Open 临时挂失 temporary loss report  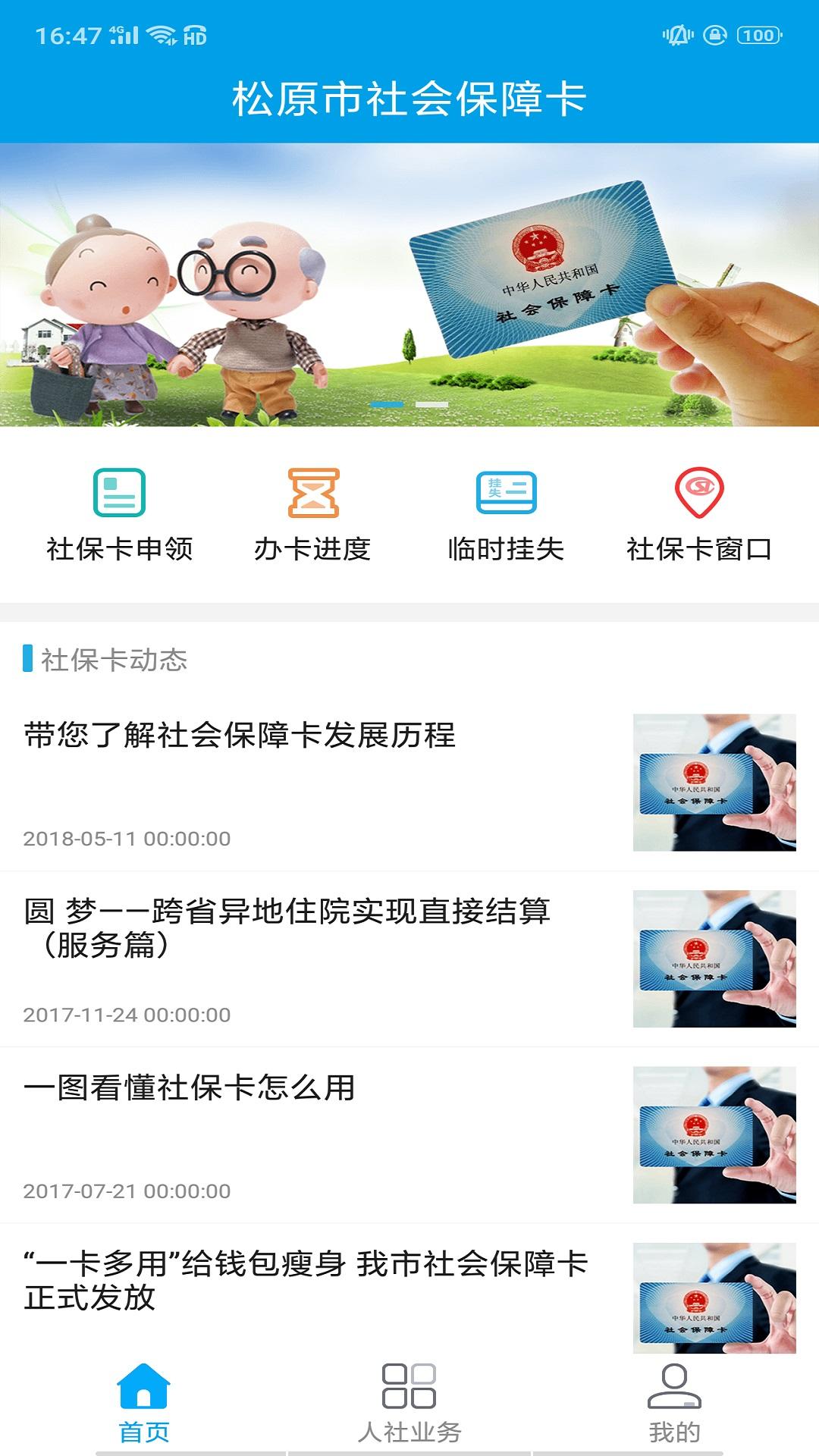pyautogui.click(x=506, y=515)
